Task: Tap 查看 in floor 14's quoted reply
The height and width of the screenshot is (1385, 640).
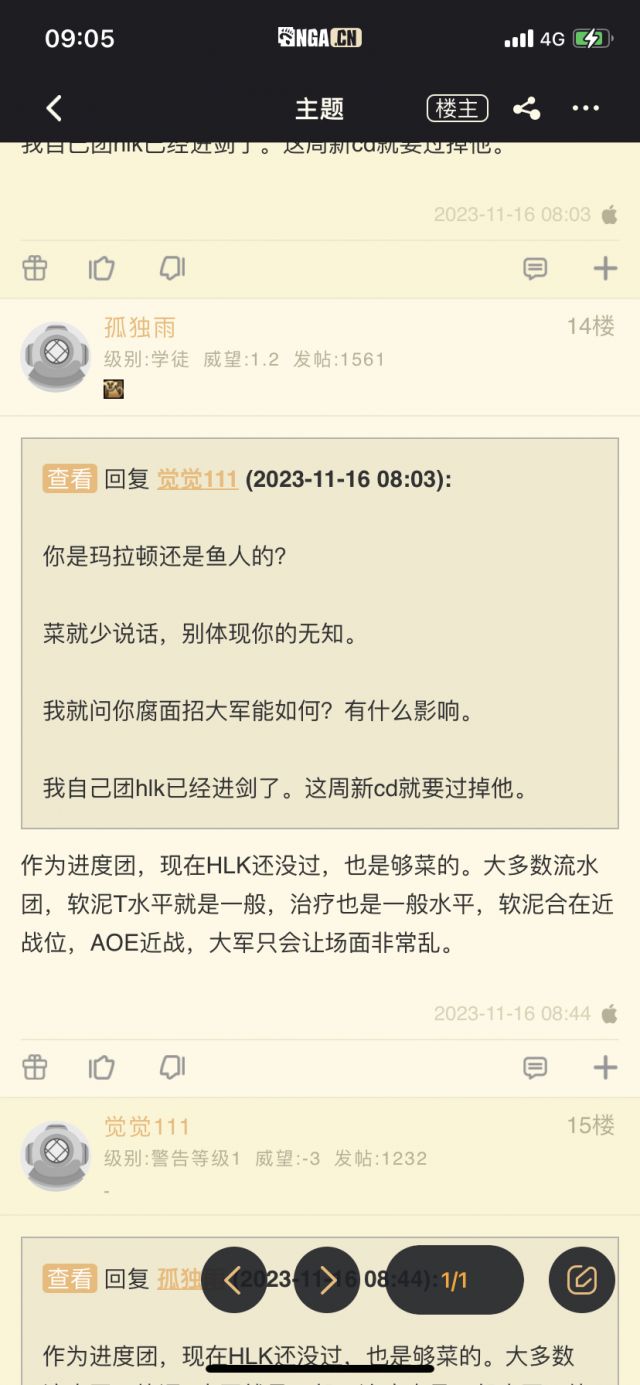Action: pos(70,479)
